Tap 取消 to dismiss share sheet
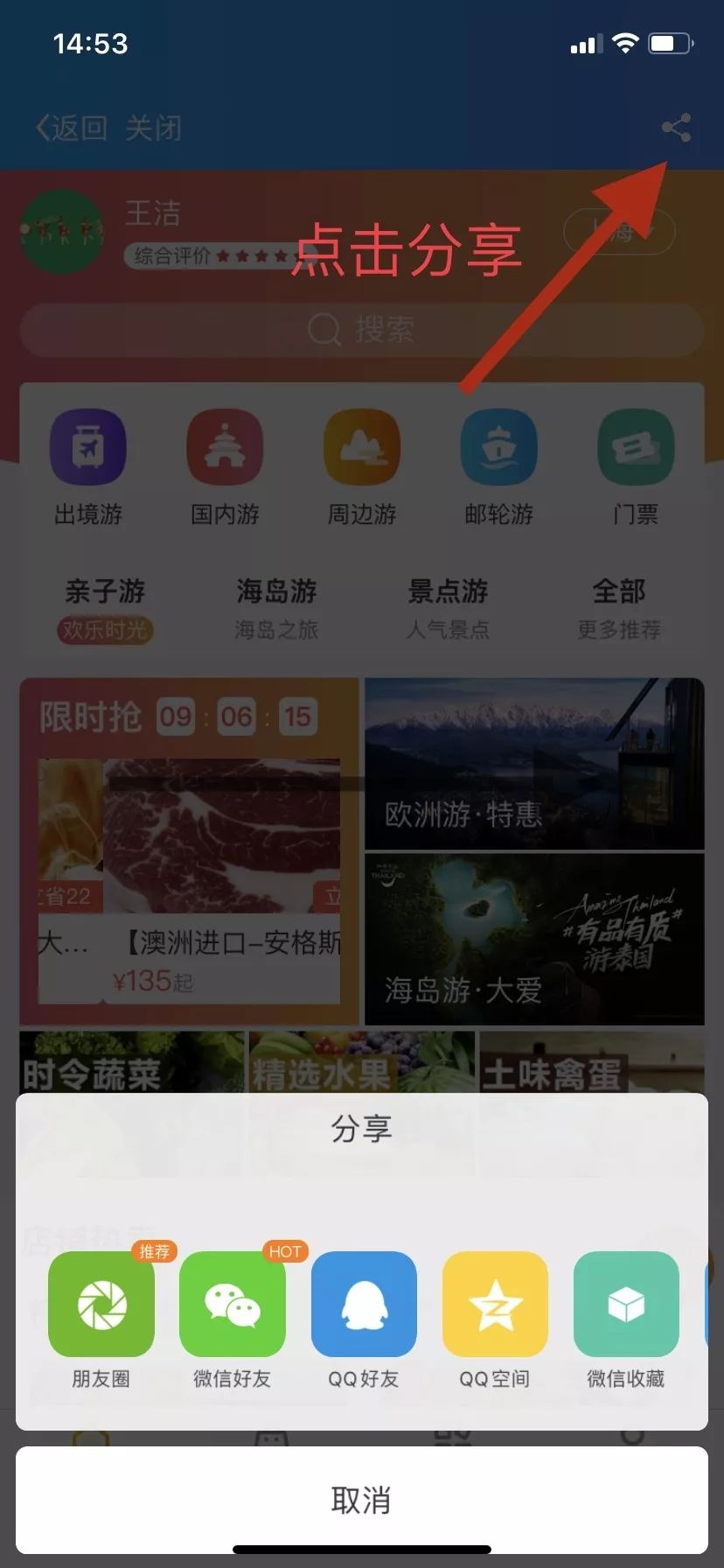724x1568 pixels. click(362, 1500)
